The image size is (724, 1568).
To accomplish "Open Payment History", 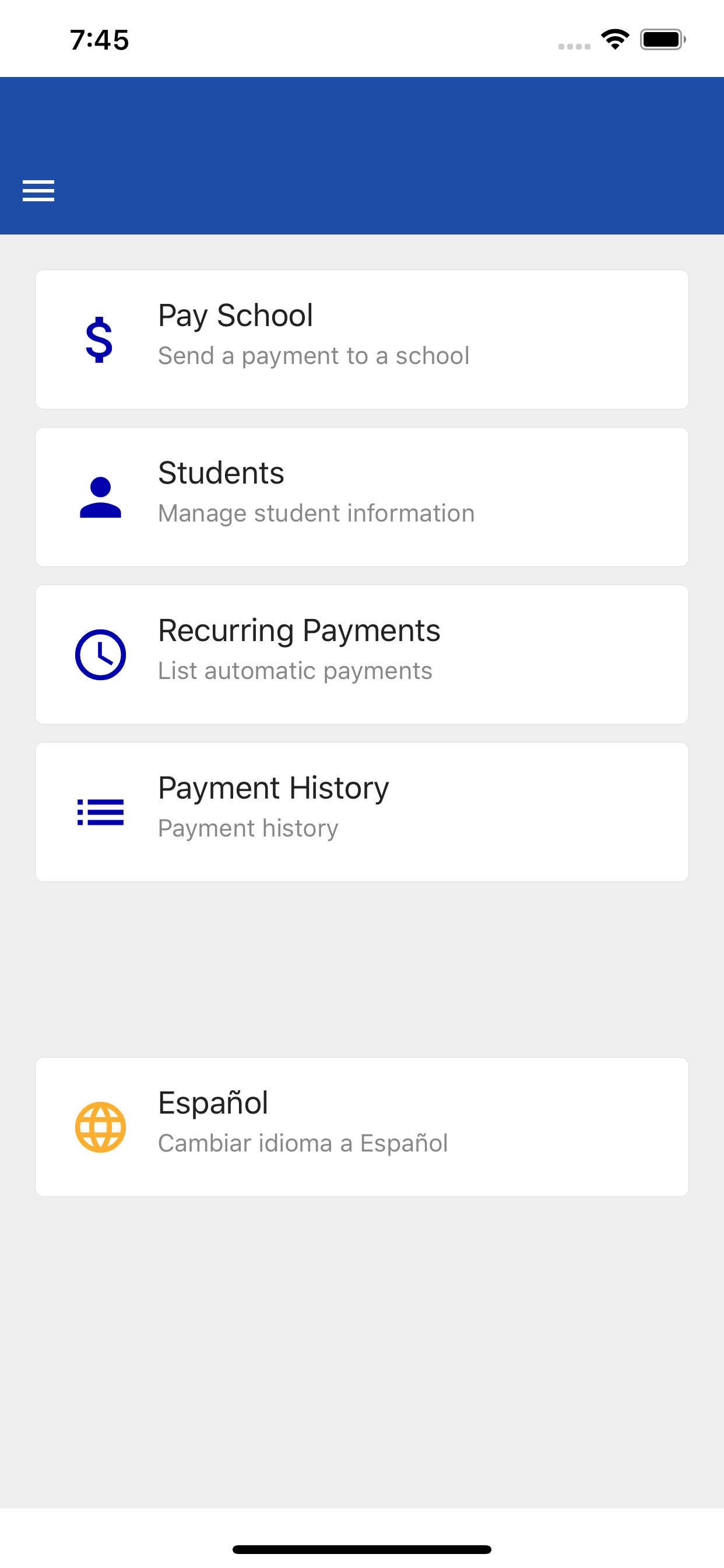I will tap(362, 810).
